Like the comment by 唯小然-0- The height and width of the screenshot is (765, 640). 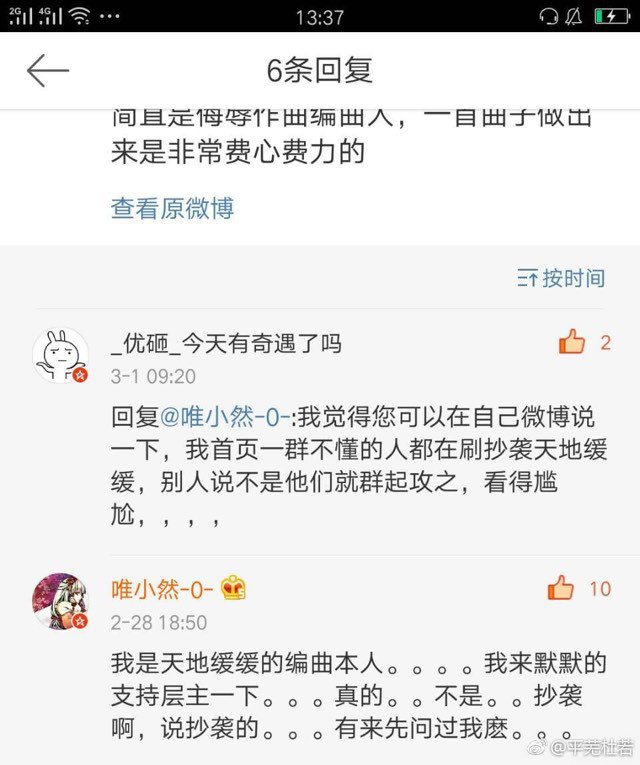(x=562, y=588)
